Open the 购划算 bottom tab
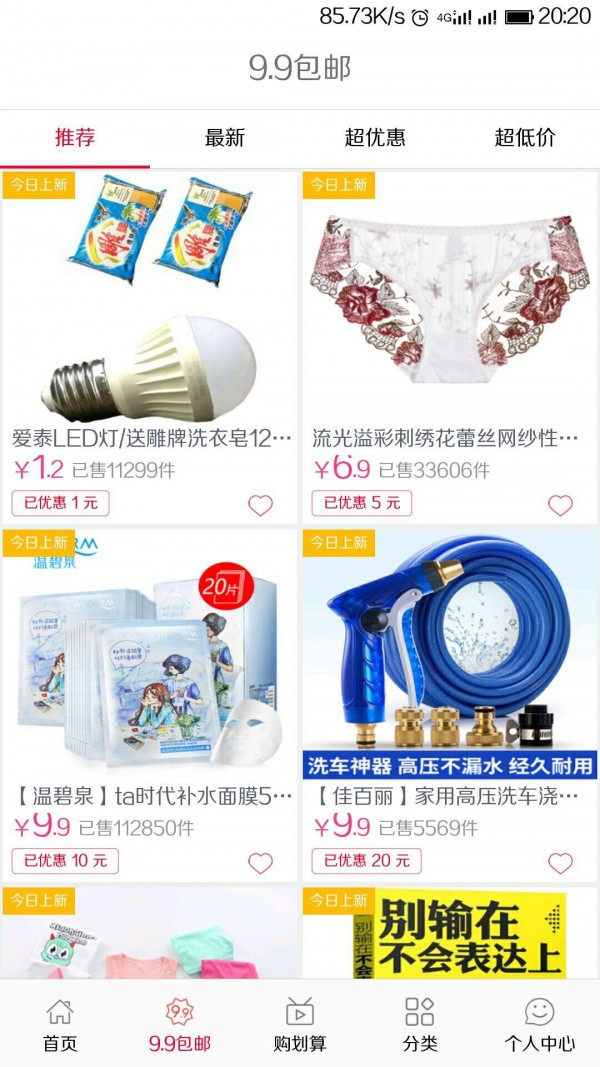Screen dimensions: 600x1067 point(300,1023)
